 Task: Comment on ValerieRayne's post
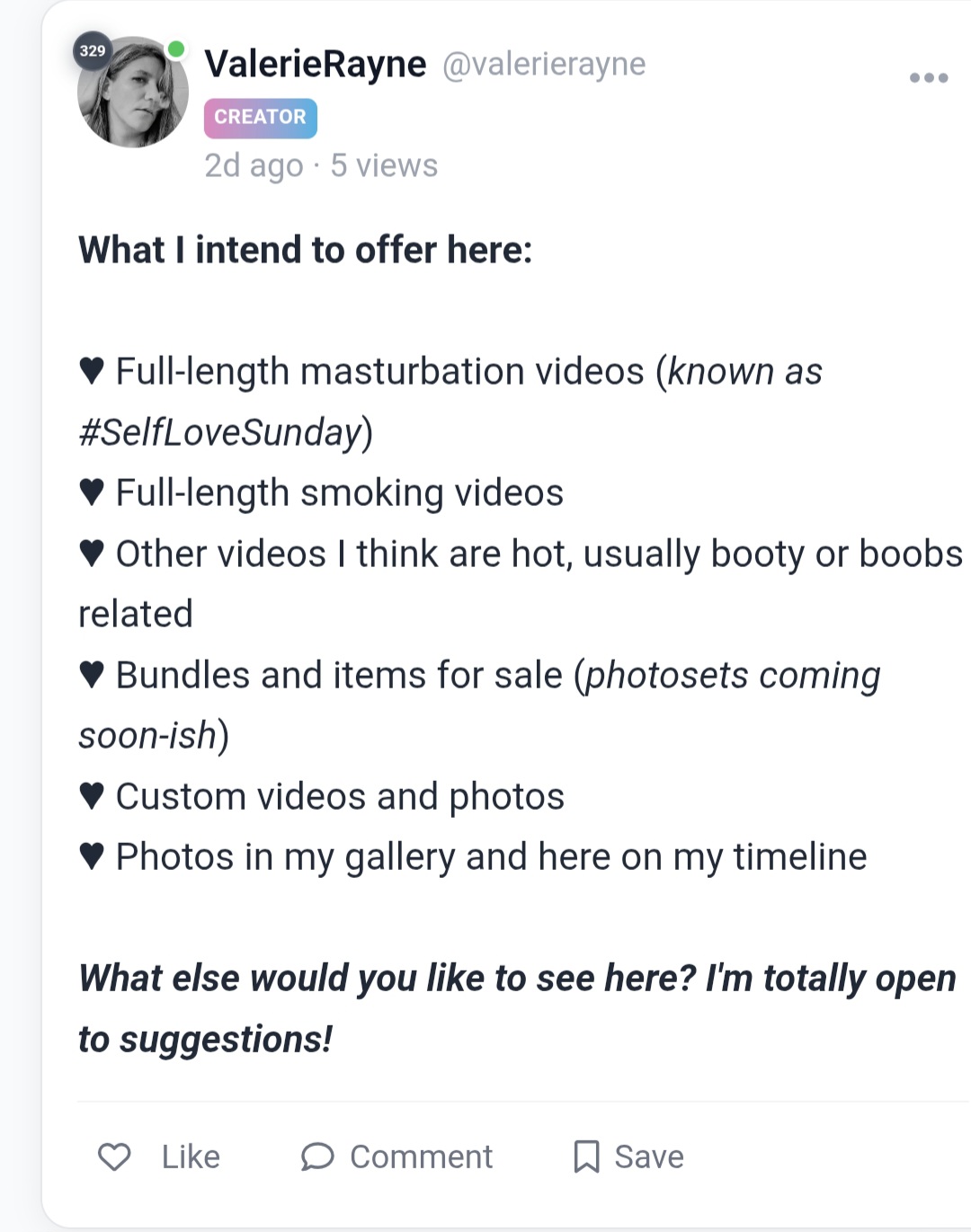pyautogui.click(x=396, y=1157)
